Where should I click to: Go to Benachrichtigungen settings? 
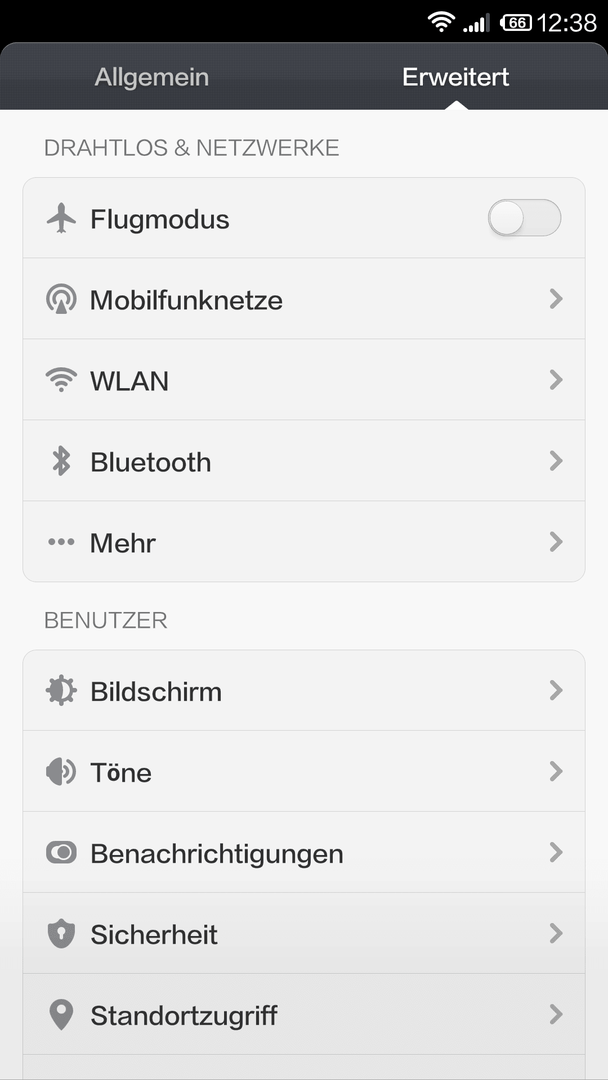click(x=304, y=853)
